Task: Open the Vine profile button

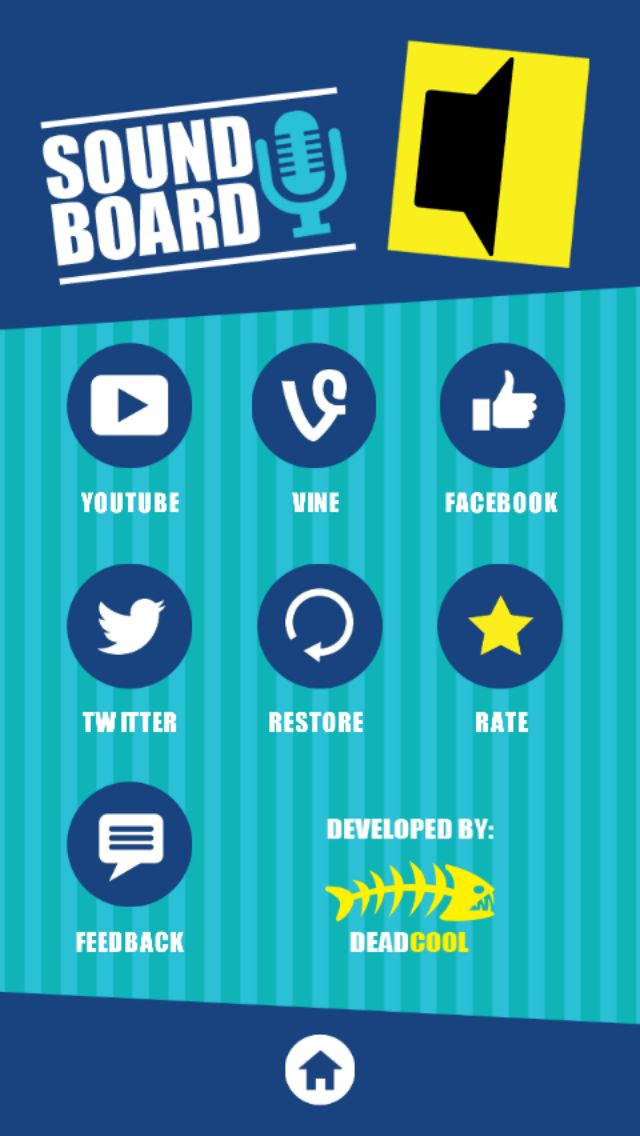Action: 314,405
